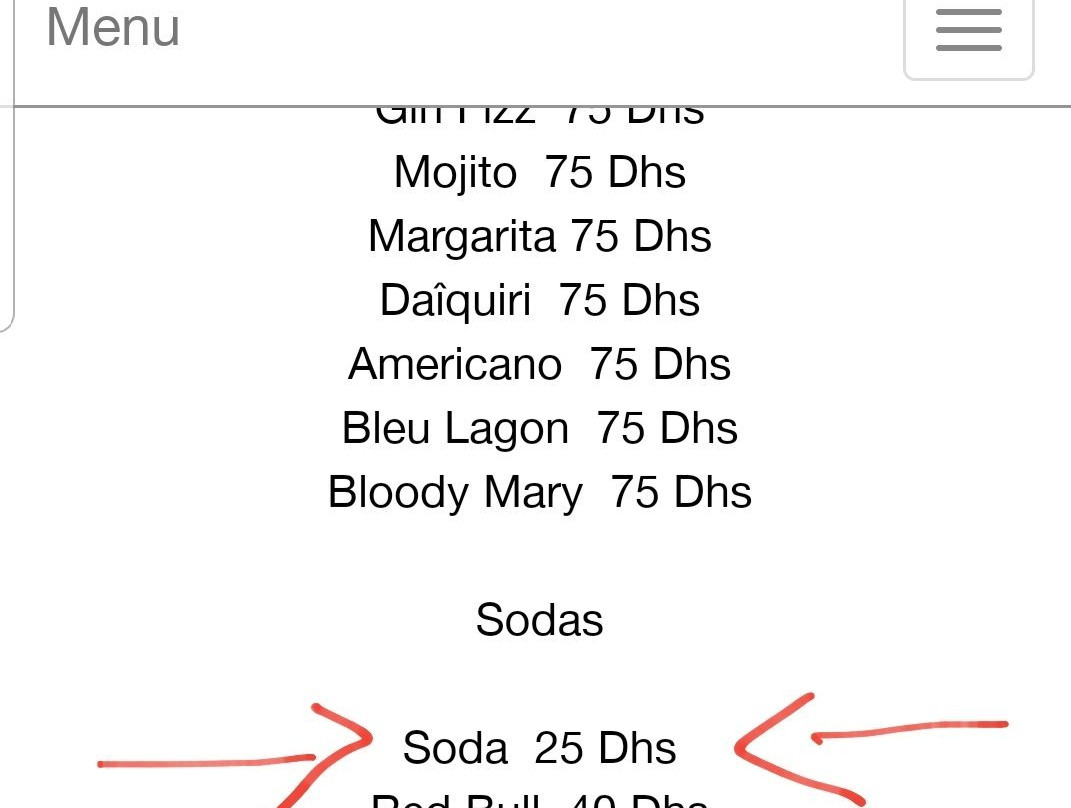
Task: Open the hamburger menu button
Action: (x=968, y=32)
